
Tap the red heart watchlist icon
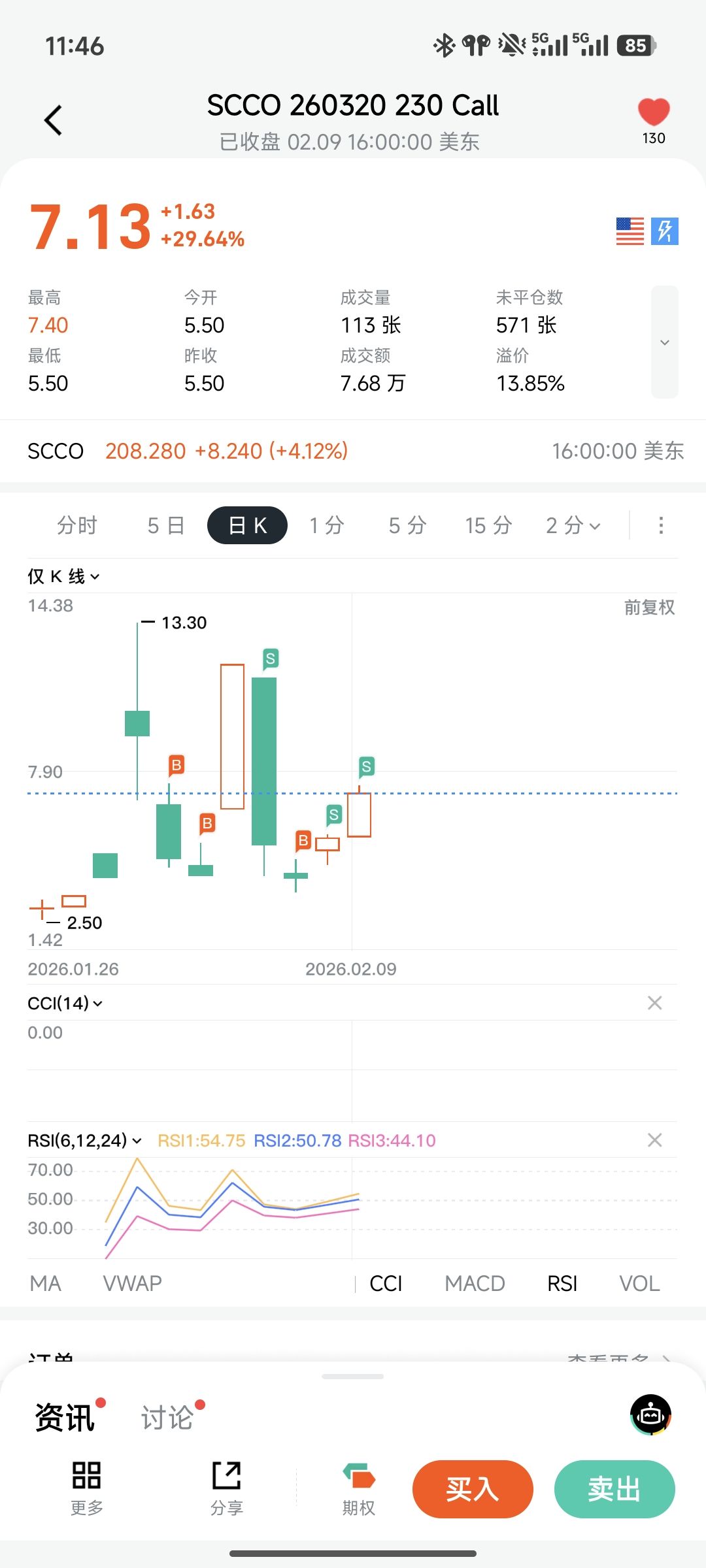[x=653, y=112]
